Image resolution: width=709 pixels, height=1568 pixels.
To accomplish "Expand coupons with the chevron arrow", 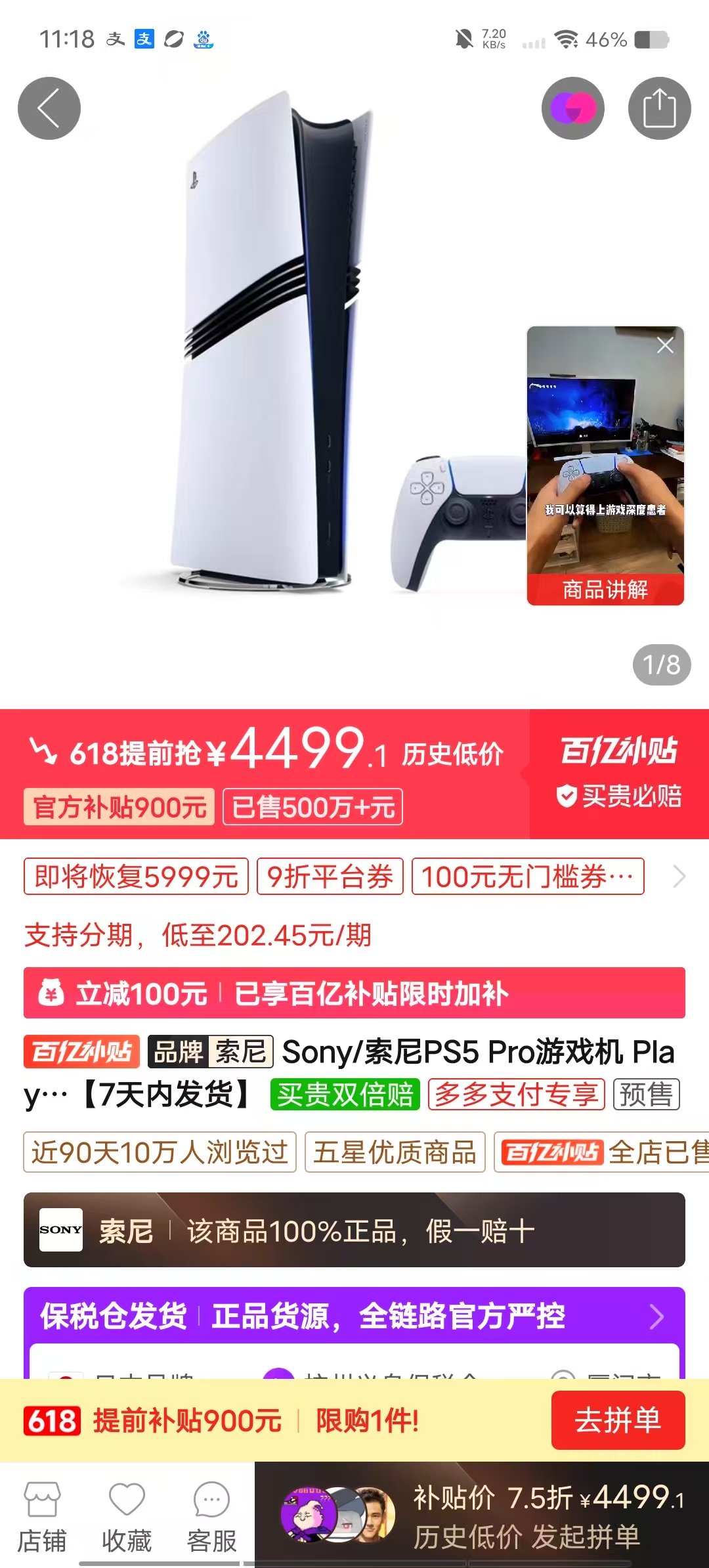I will (679, 877).
